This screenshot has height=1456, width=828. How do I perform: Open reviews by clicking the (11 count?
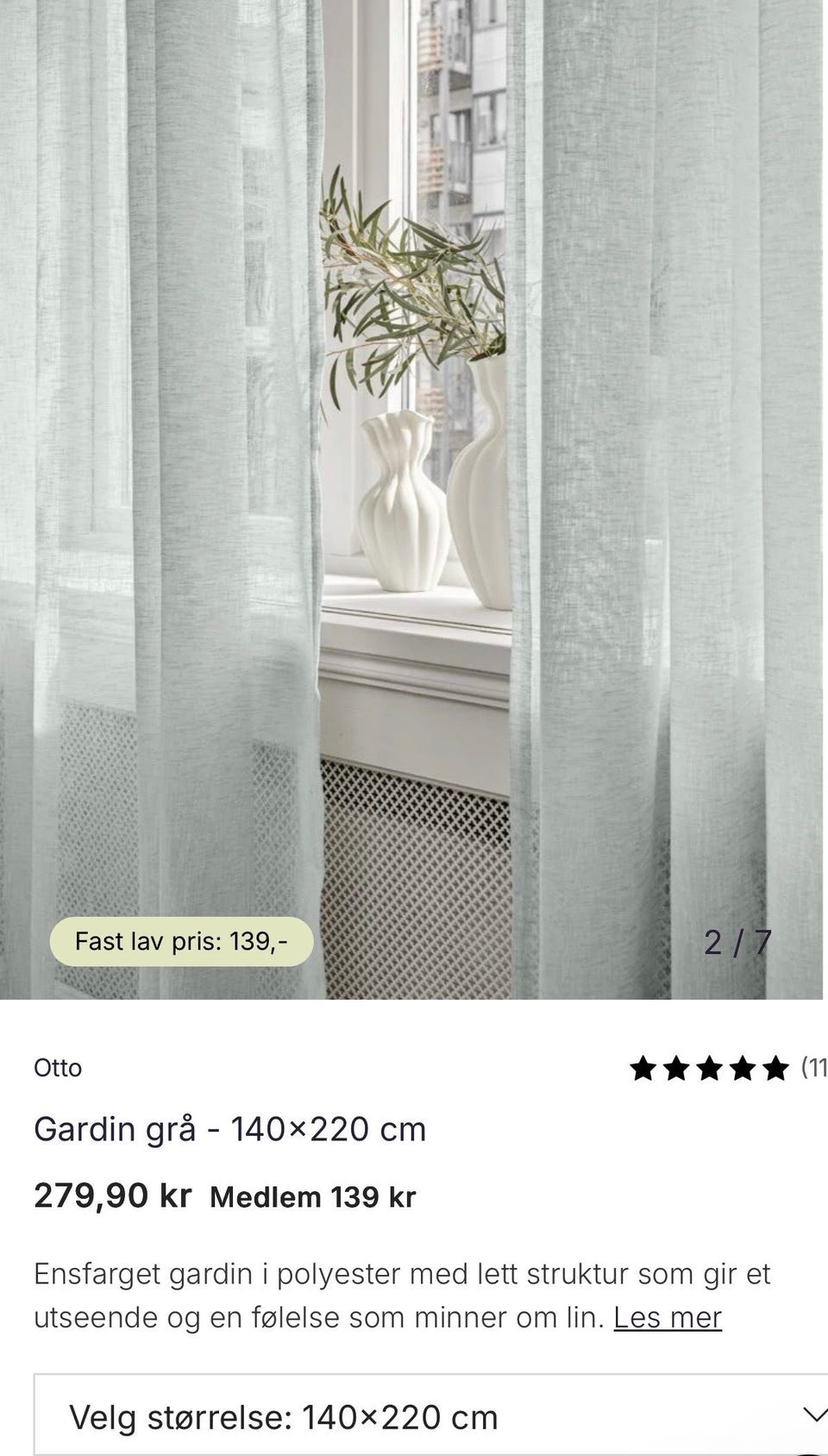(814, 1068)
